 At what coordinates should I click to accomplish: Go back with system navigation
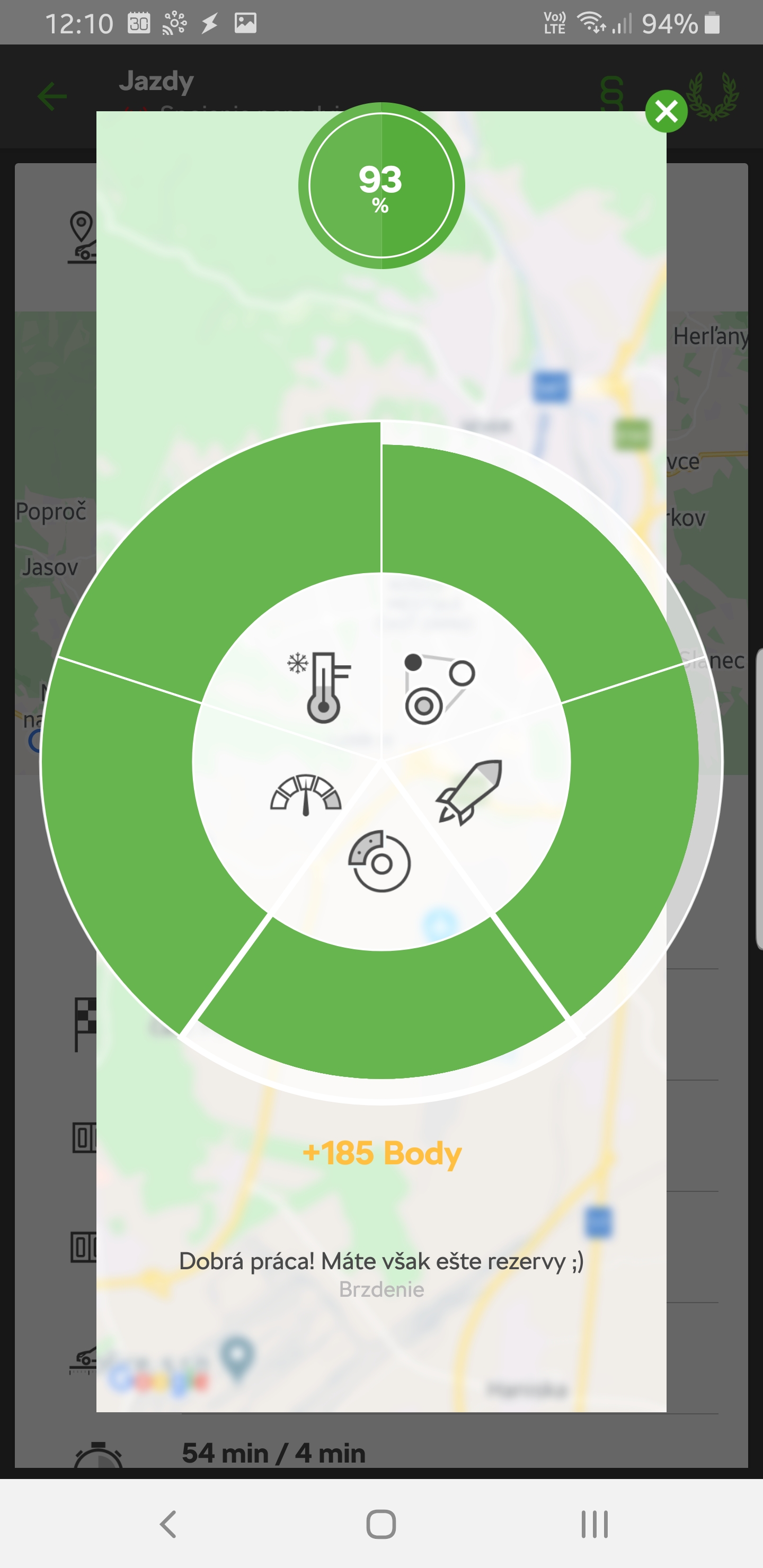coord(168,1524)
